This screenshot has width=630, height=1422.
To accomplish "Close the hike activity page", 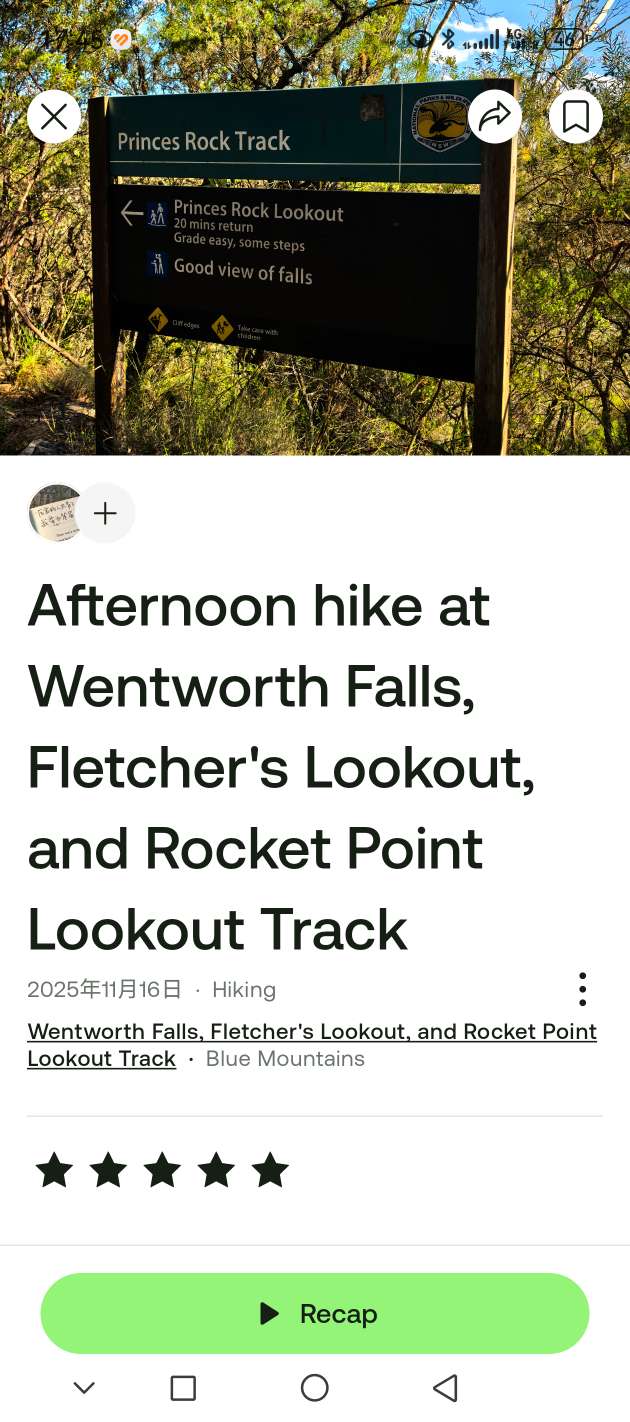I will [x=54, y=117].
